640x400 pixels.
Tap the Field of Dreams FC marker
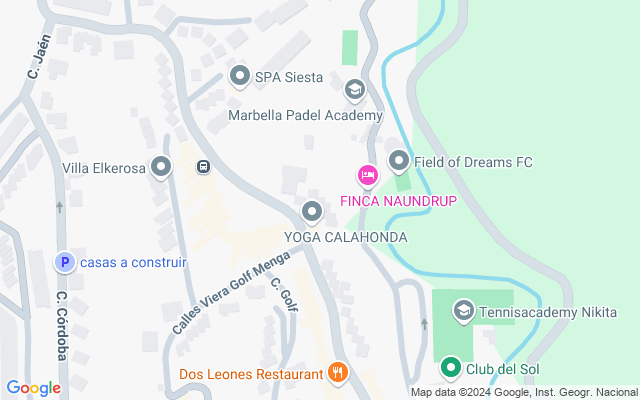click(x=399, y=161)
